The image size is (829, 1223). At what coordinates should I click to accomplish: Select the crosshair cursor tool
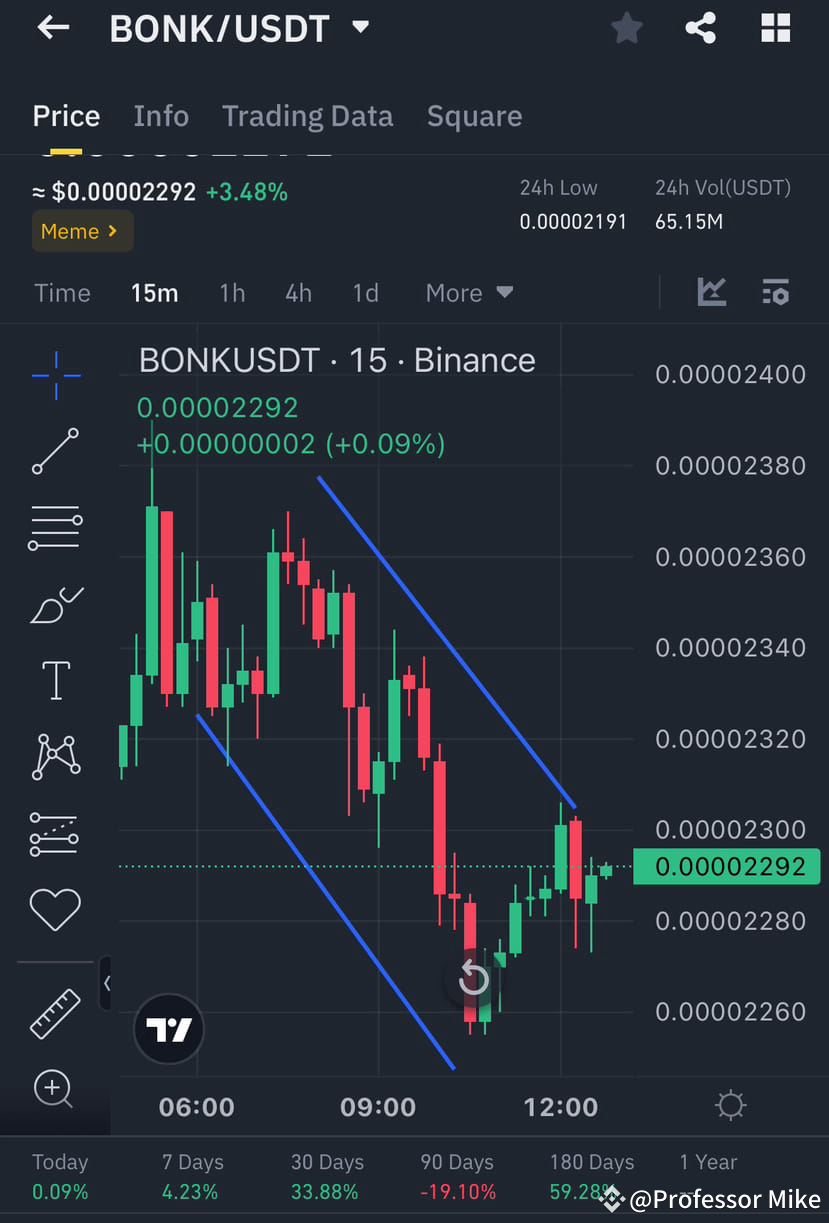pyautogui.click(x=55, y=376)
